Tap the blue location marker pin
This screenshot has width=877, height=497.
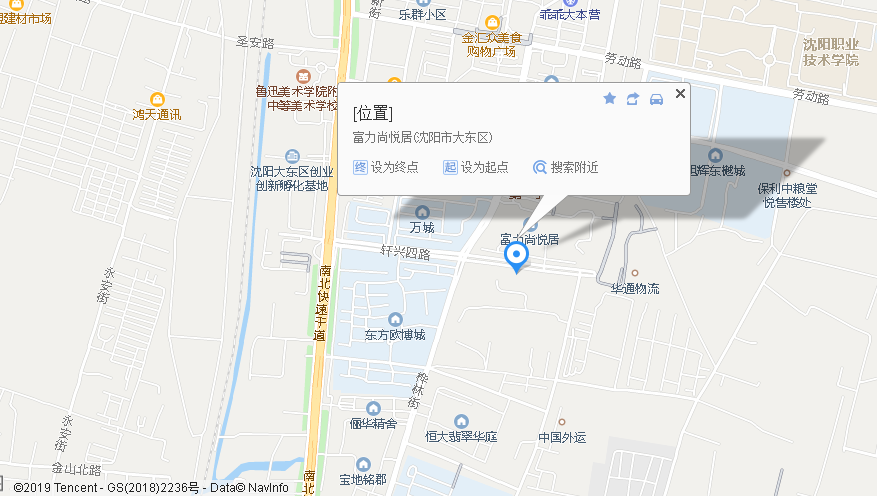point(516,258)
